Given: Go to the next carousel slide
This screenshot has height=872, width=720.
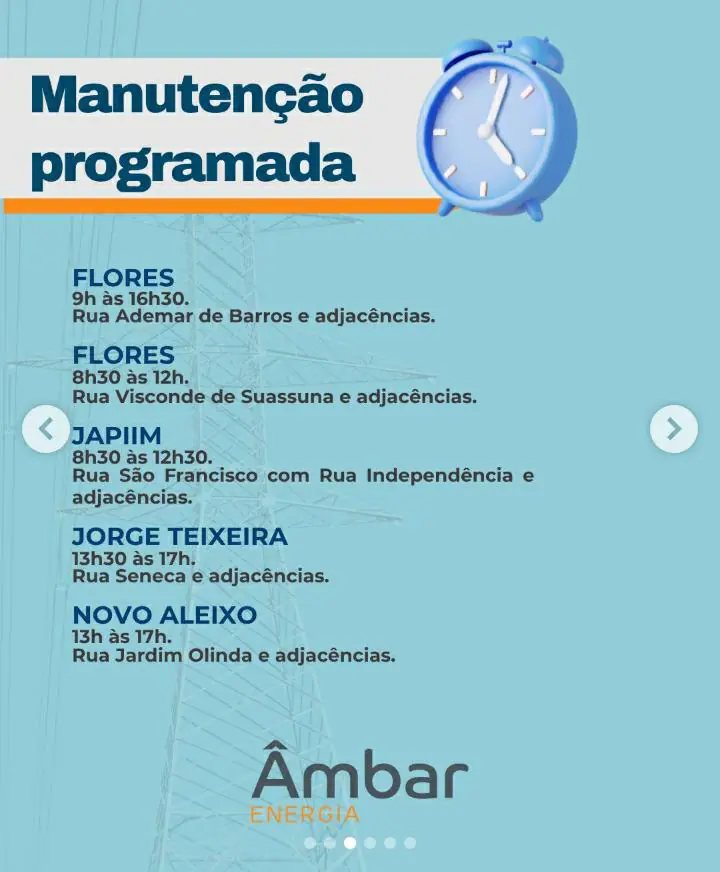Looking at the screenshot, I should click(x=673, y=429).
